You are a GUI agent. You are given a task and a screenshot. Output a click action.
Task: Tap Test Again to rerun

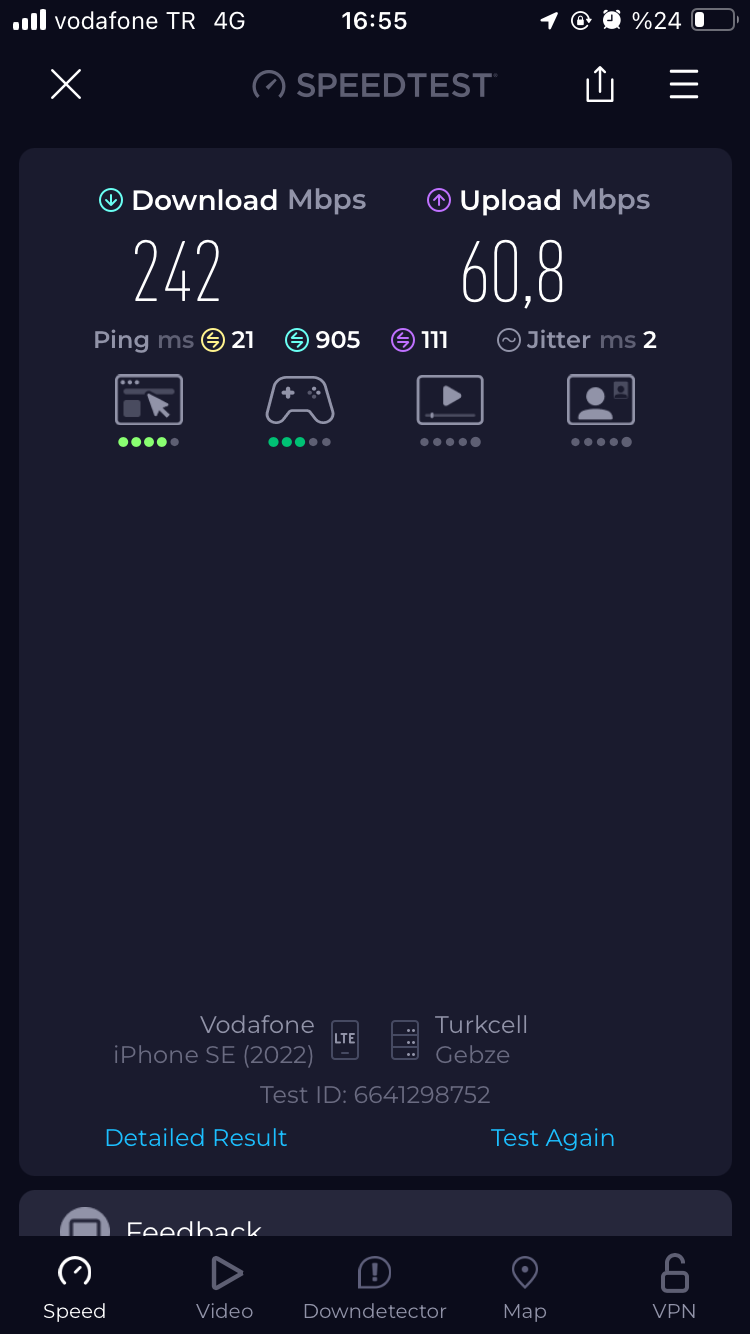(x=553, y=1138)
